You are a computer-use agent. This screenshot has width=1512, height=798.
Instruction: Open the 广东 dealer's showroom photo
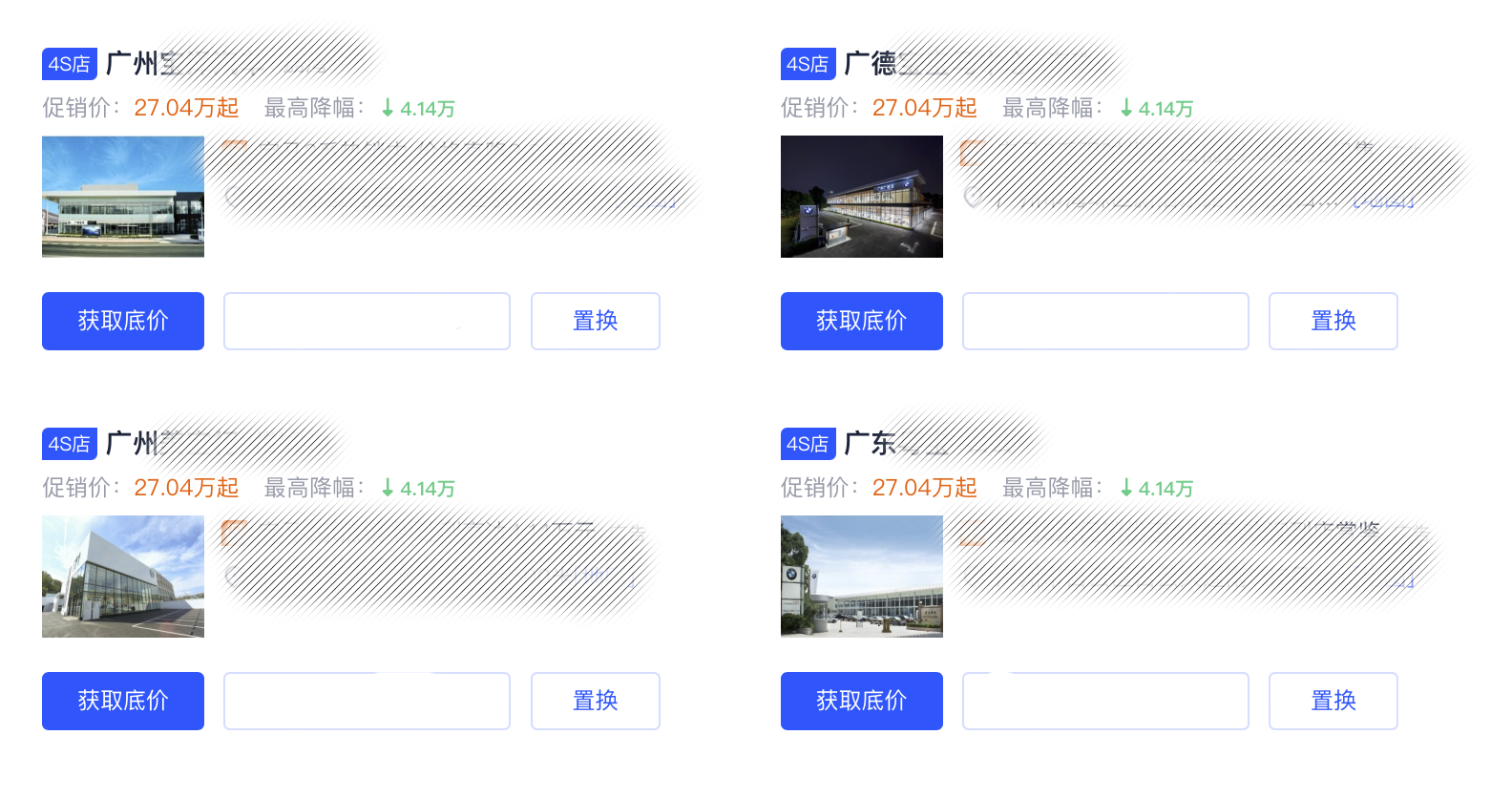coord(861,577)
